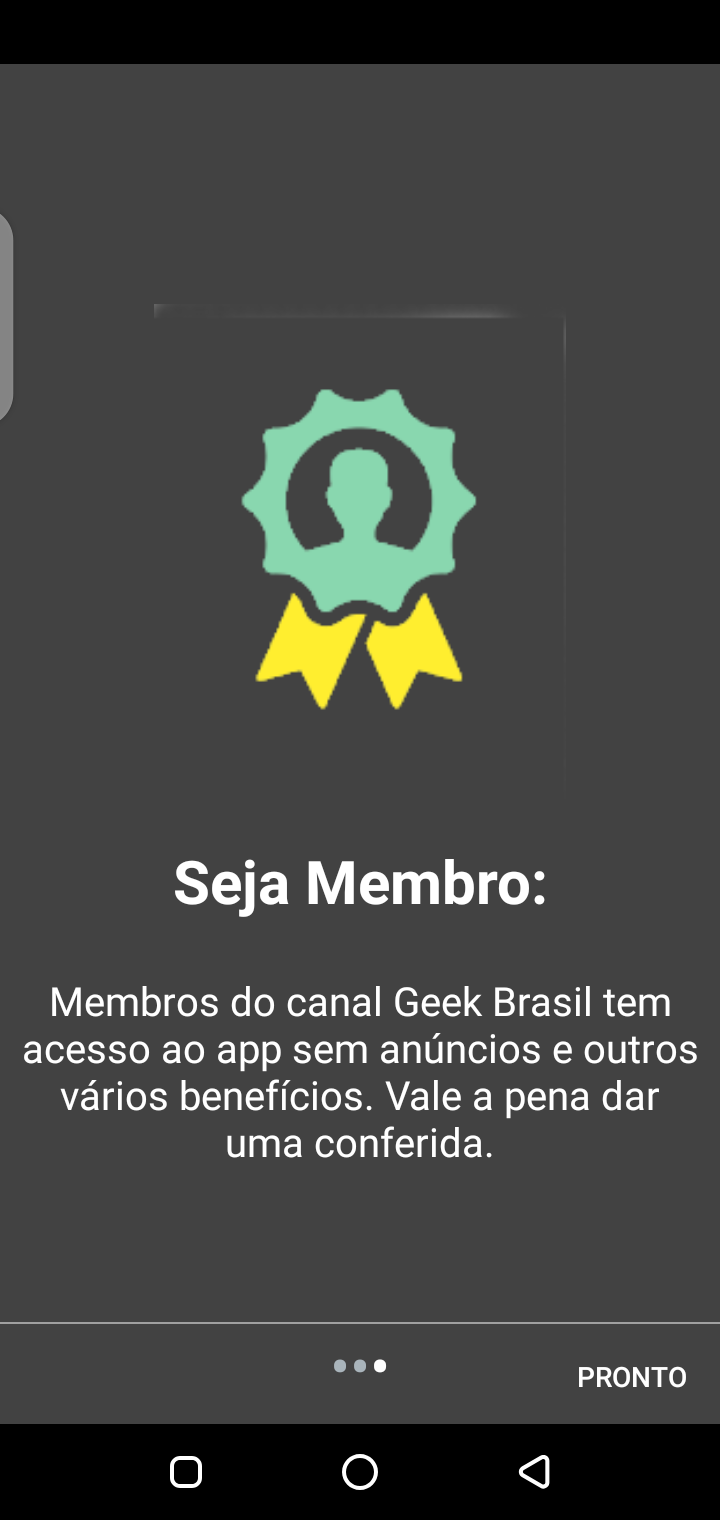The height and width of the screenshot is (1520, 720).
Task: Go back using the system back button
Action: pyautogui.click(x=535, y=1472)
